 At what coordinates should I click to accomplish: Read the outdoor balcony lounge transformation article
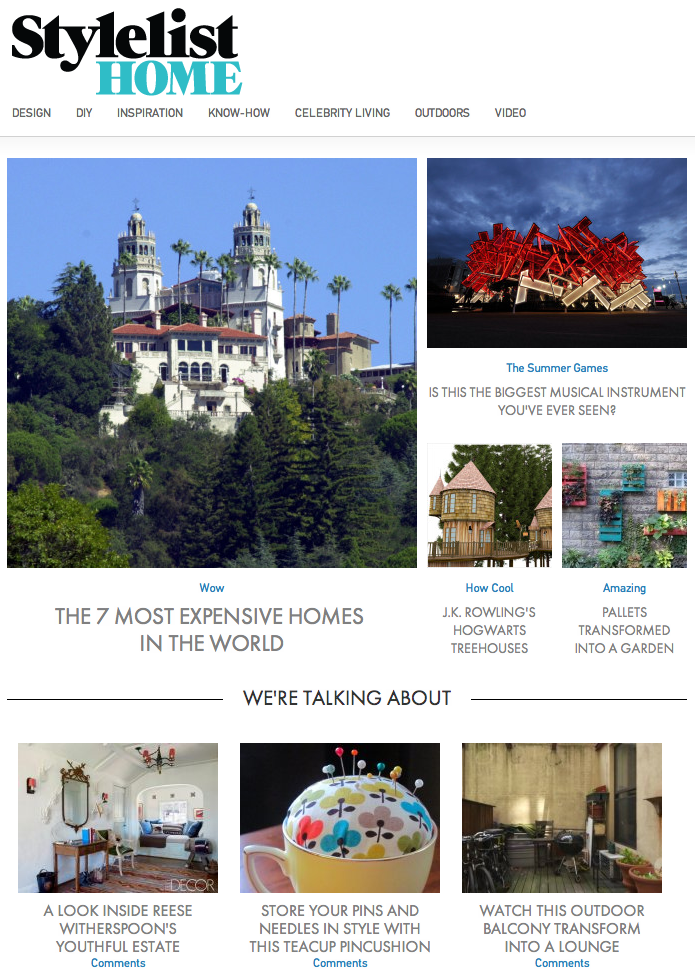562,928
